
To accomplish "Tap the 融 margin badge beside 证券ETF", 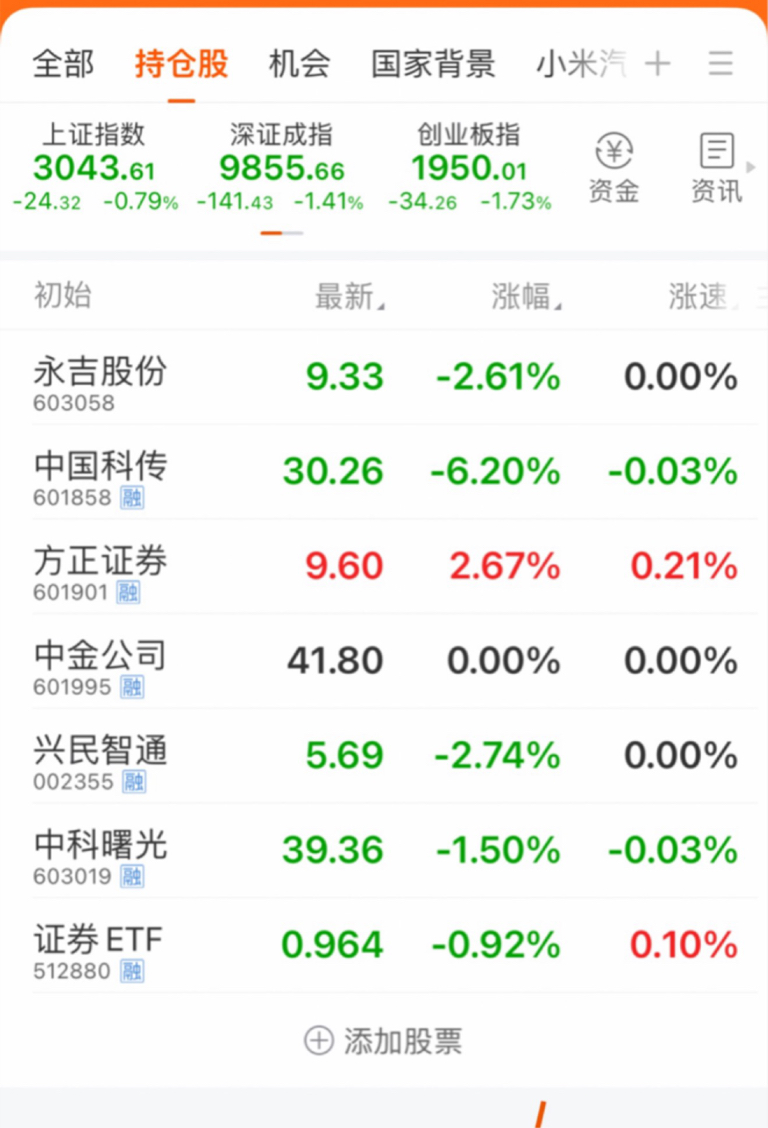I will coord(133,971).
